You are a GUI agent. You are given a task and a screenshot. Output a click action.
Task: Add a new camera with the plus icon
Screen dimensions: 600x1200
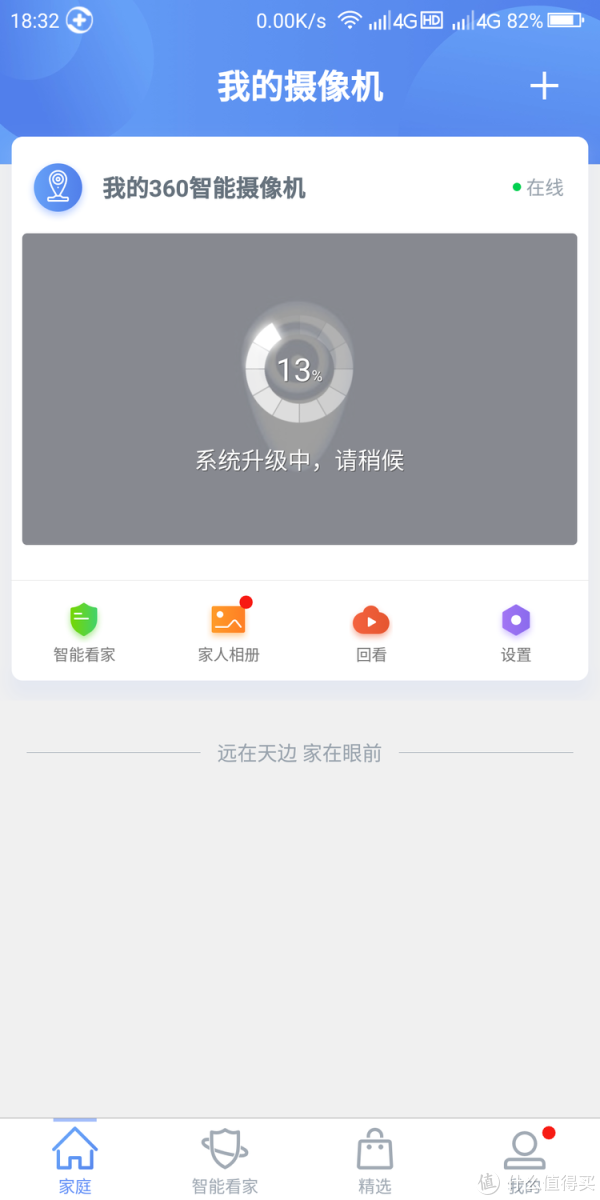[x=544, y=87]
